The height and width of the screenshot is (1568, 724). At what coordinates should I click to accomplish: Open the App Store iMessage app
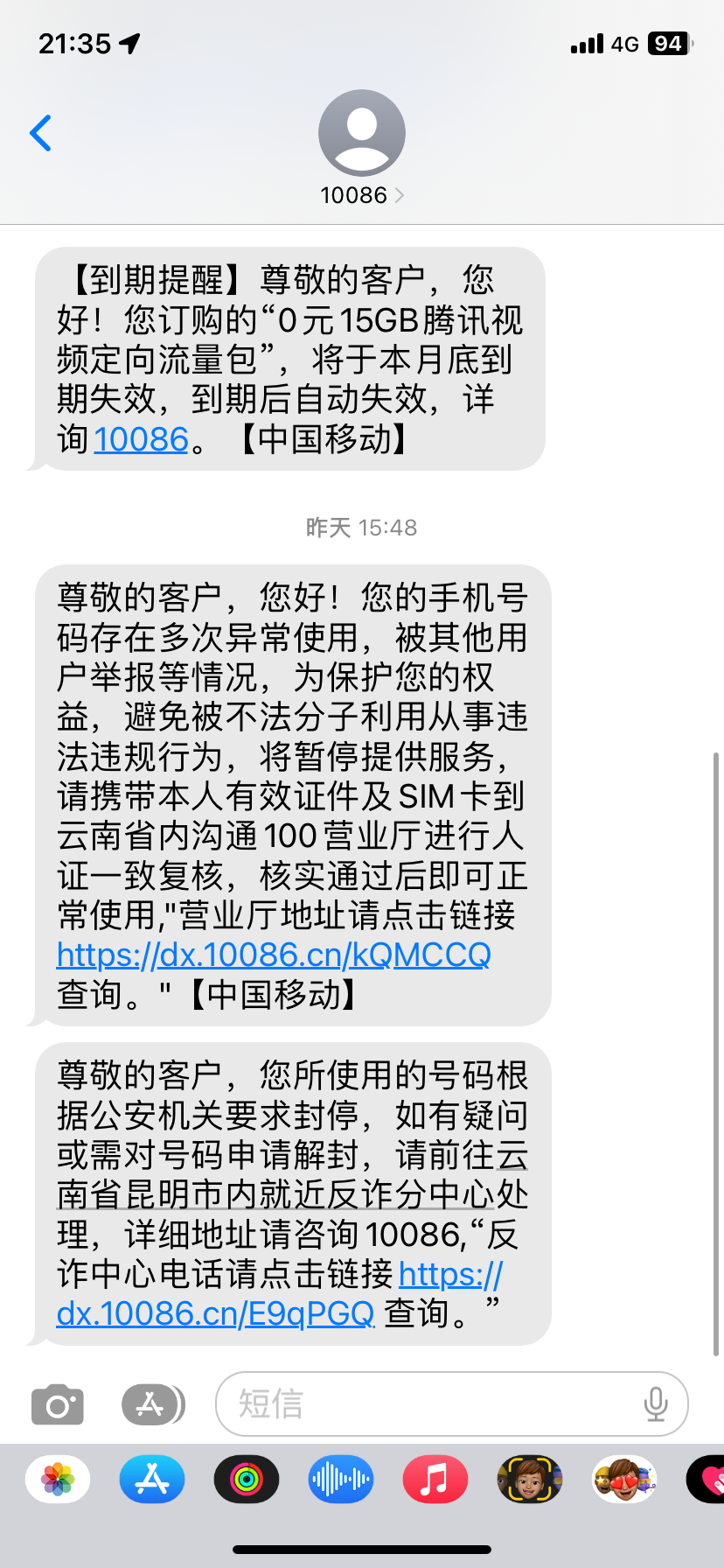click(152, 1480)
